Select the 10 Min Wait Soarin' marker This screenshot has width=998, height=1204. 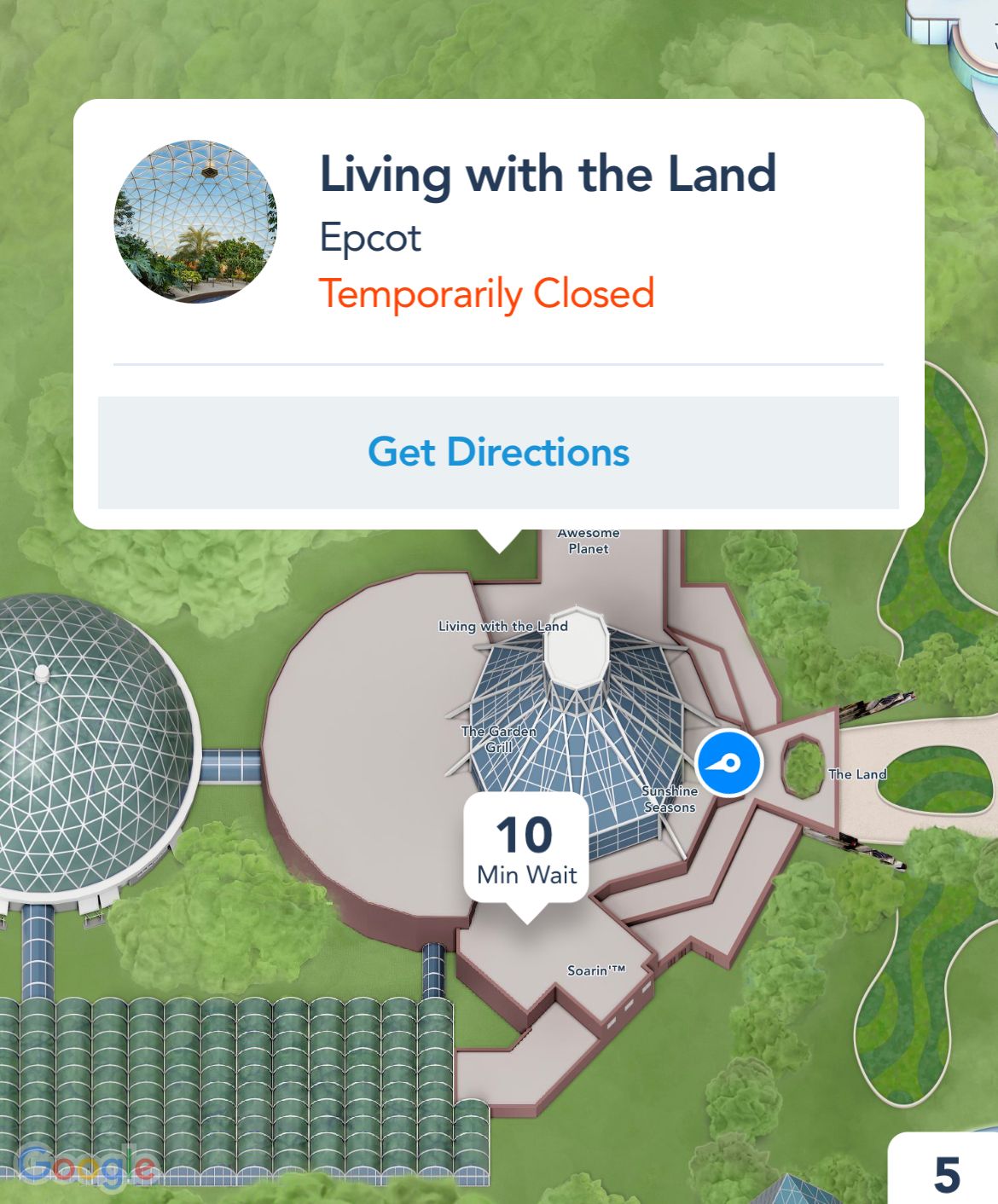pyautogui.click(x=526, y=848)
